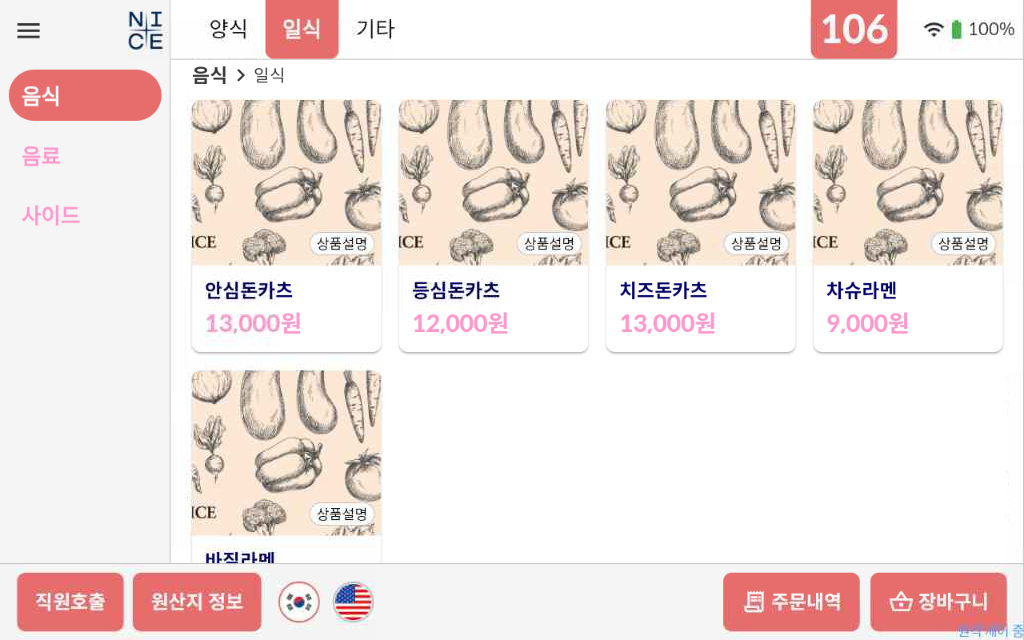The image size is (1024, 640).
Task: Open the 음식 category in sidebar
Action: point(85,96)
